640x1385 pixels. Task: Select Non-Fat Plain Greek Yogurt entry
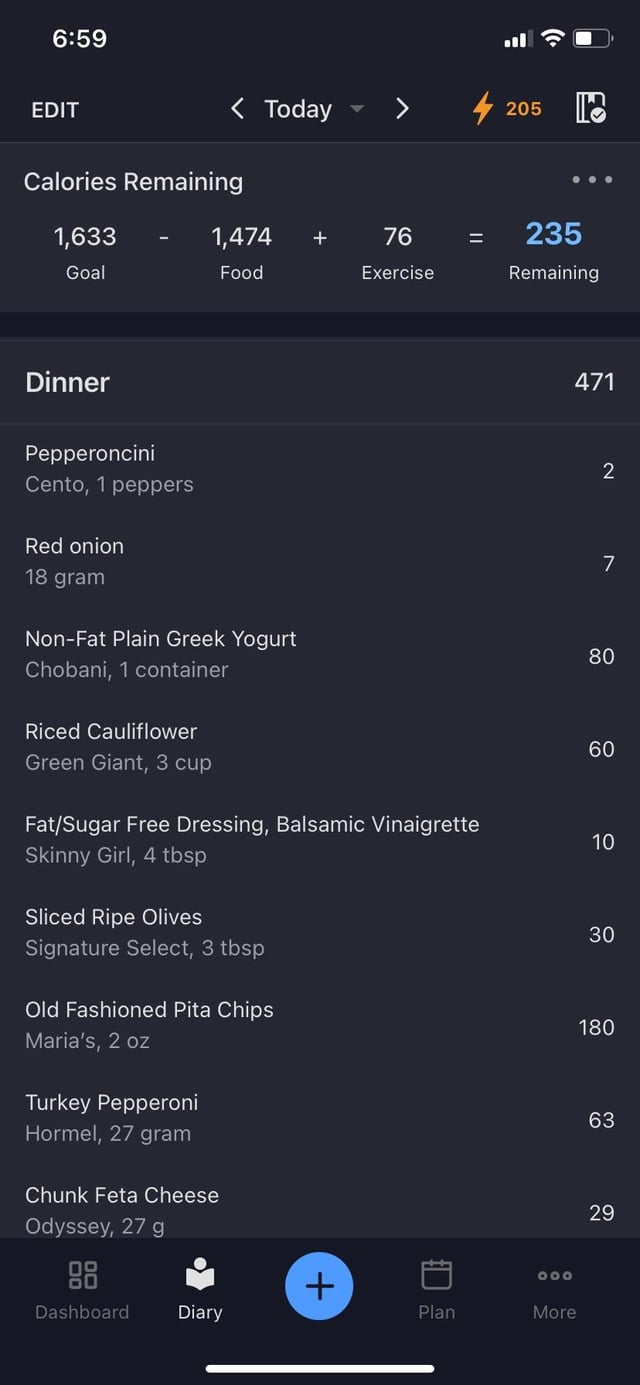pyautogui.click(x=320, y=655)
